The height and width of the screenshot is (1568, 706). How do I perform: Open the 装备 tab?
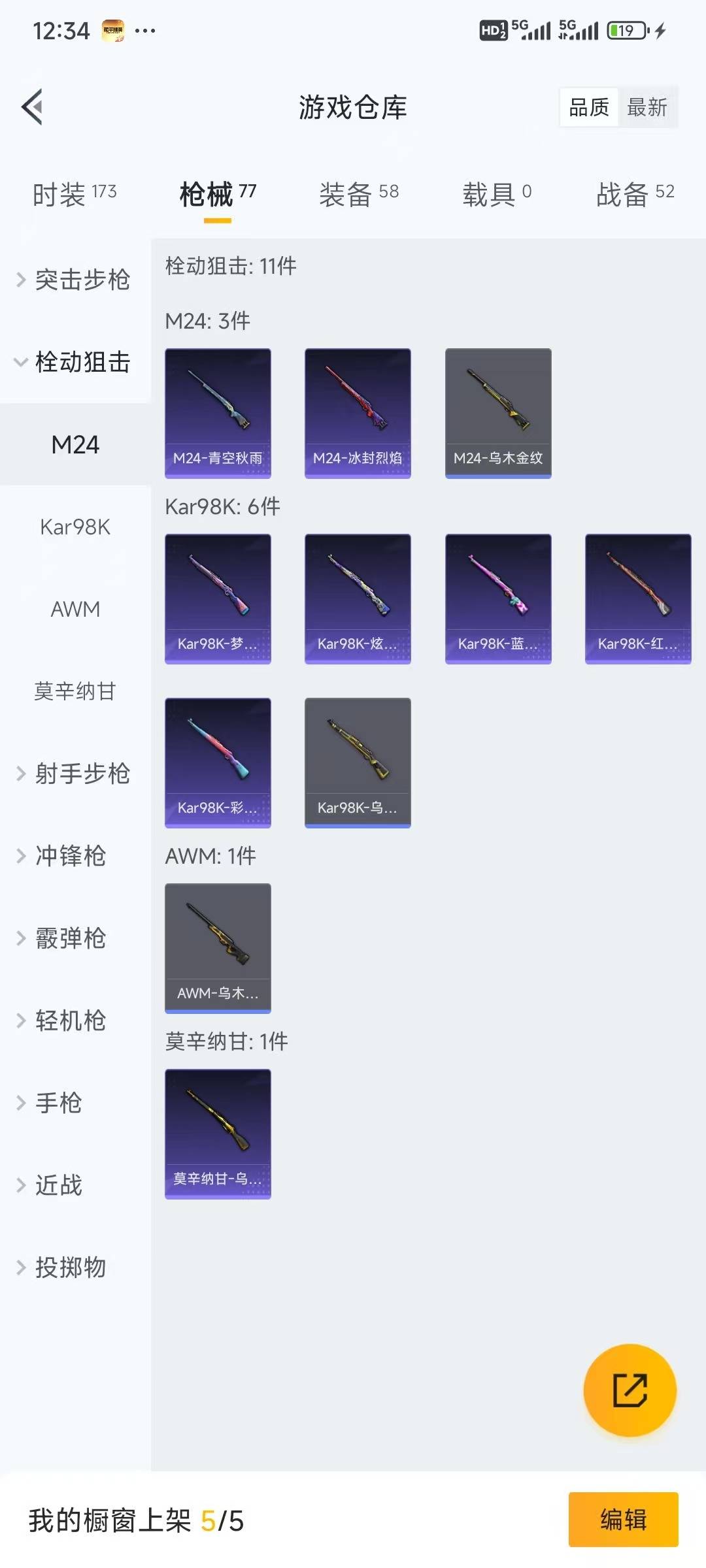click(x=358, y=194)
